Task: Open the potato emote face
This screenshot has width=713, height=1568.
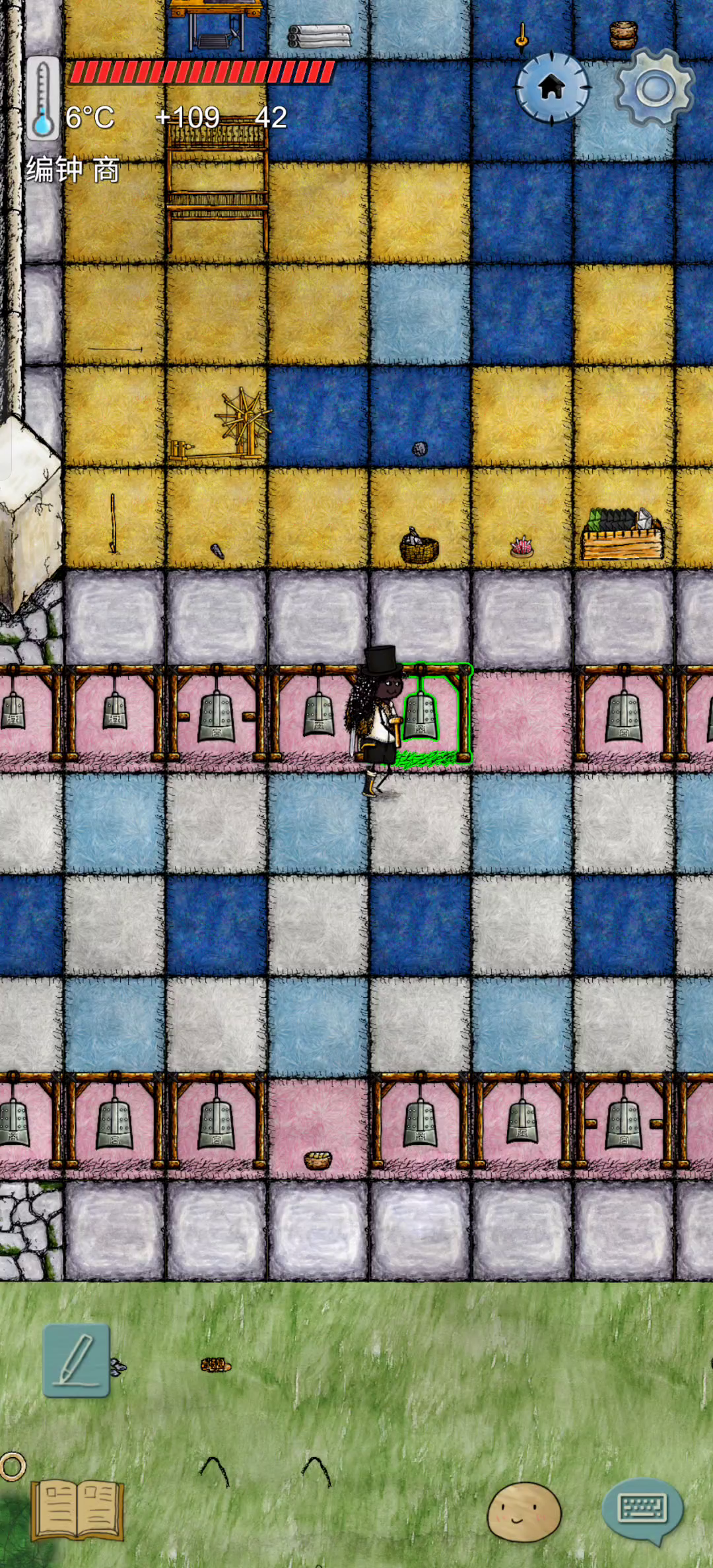Action: tap(524, 1511)
